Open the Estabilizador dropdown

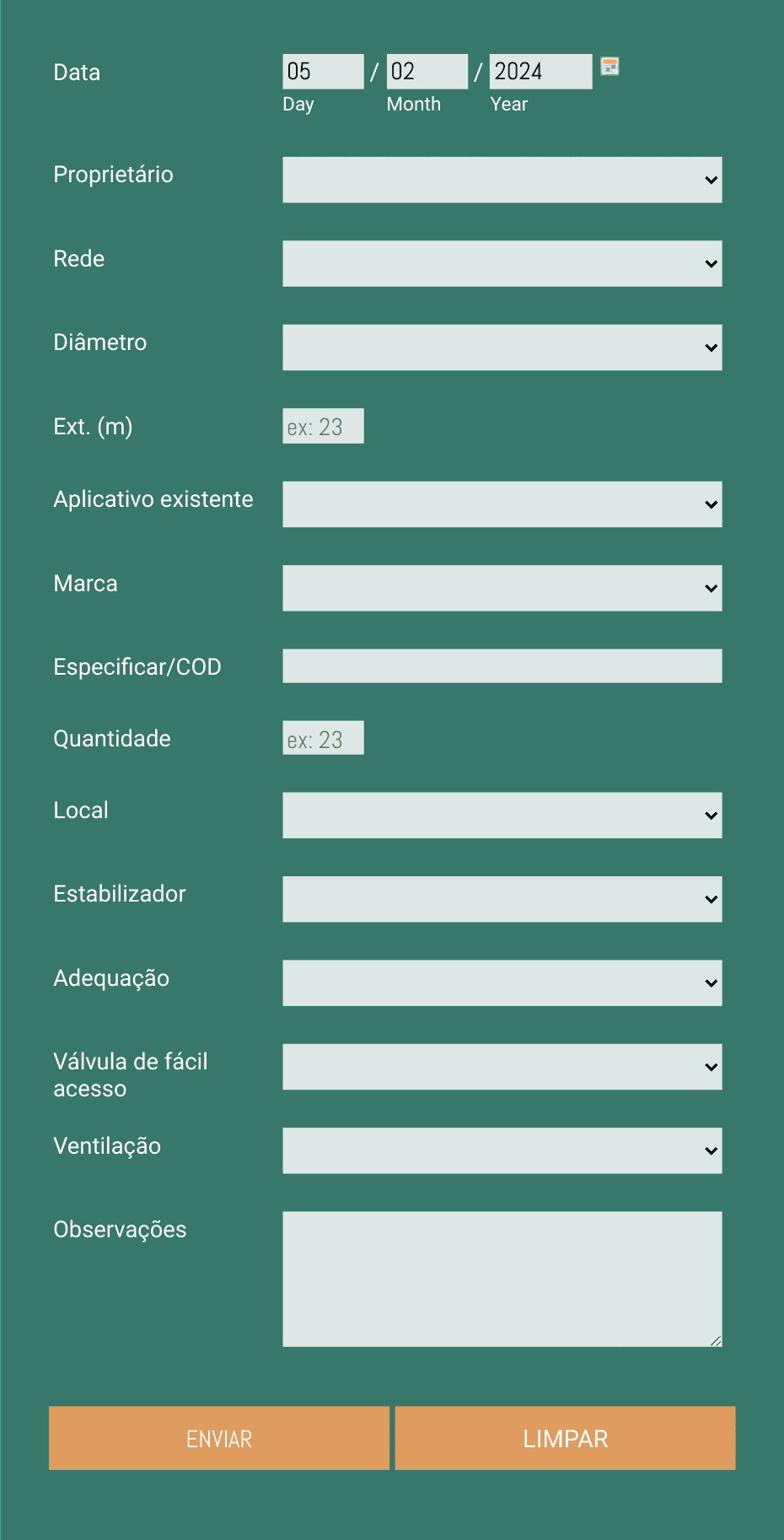point(502,899)
